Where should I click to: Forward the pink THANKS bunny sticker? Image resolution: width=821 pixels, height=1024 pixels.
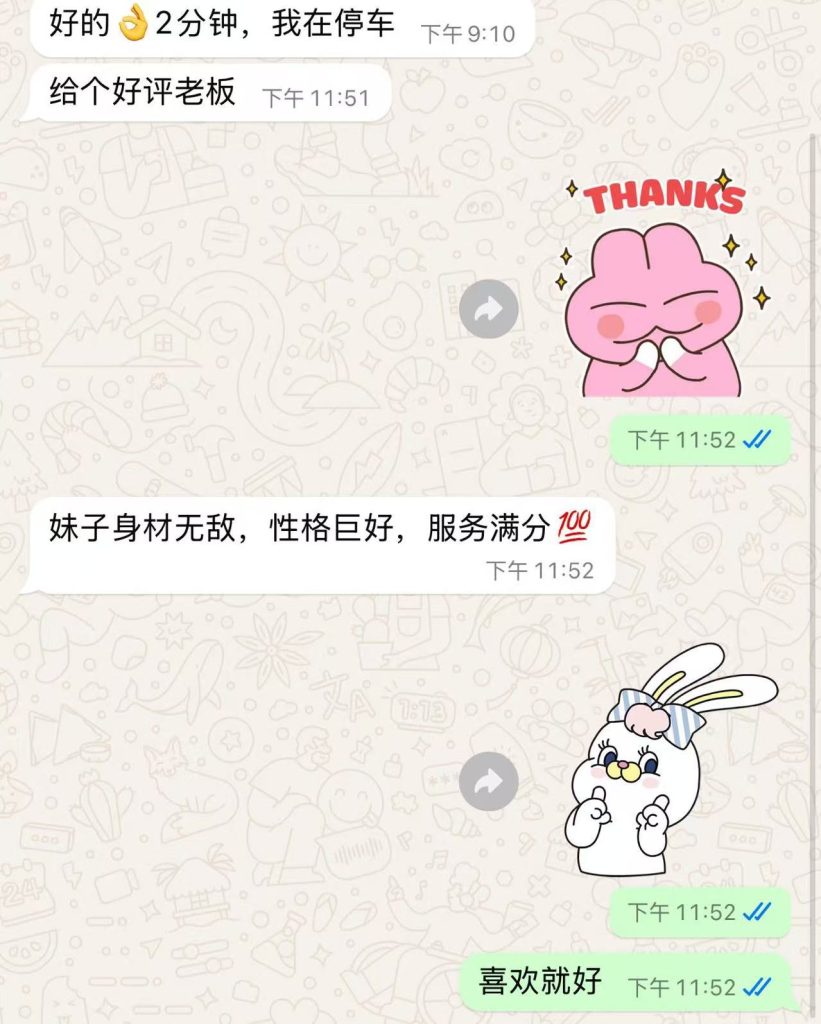pos(489,309)
